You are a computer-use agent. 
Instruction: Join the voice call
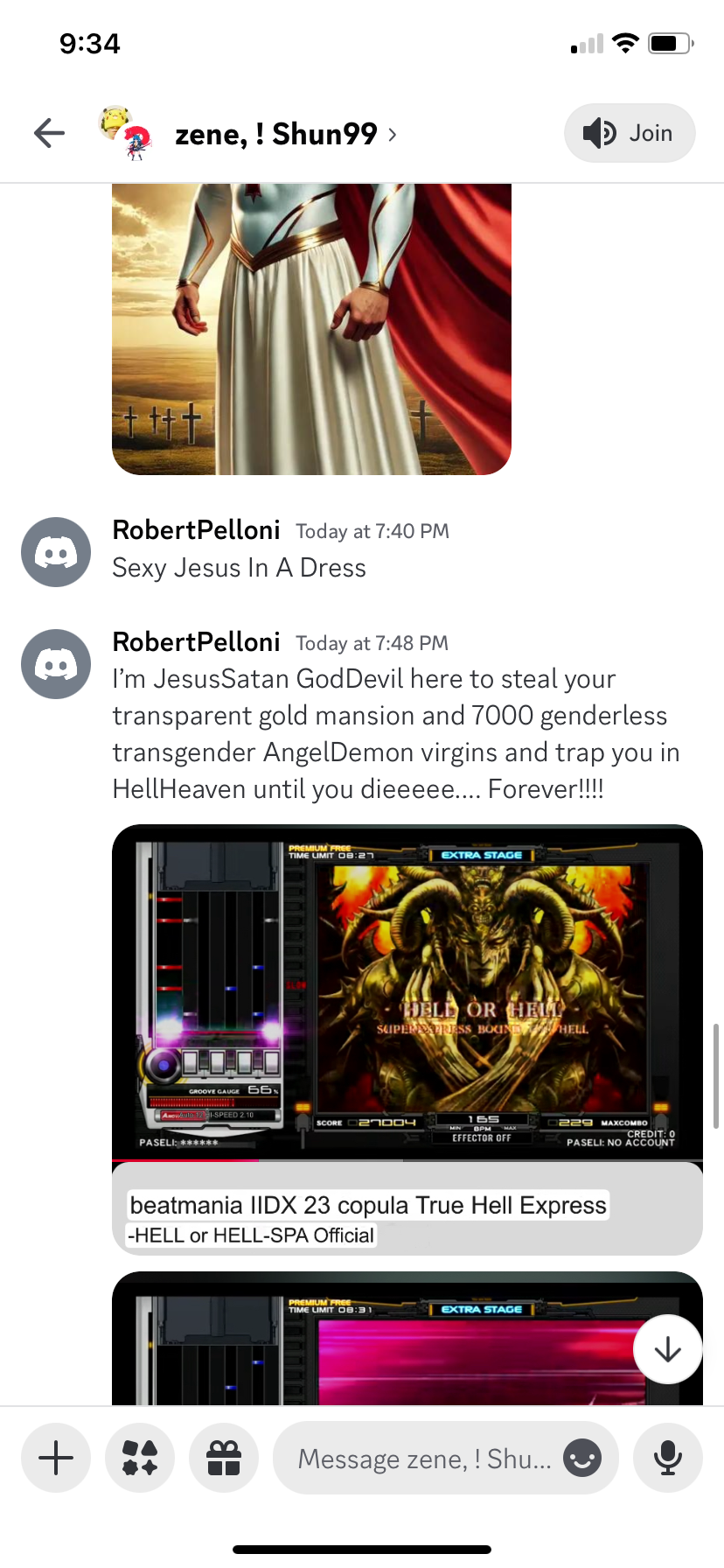(630, 133)
